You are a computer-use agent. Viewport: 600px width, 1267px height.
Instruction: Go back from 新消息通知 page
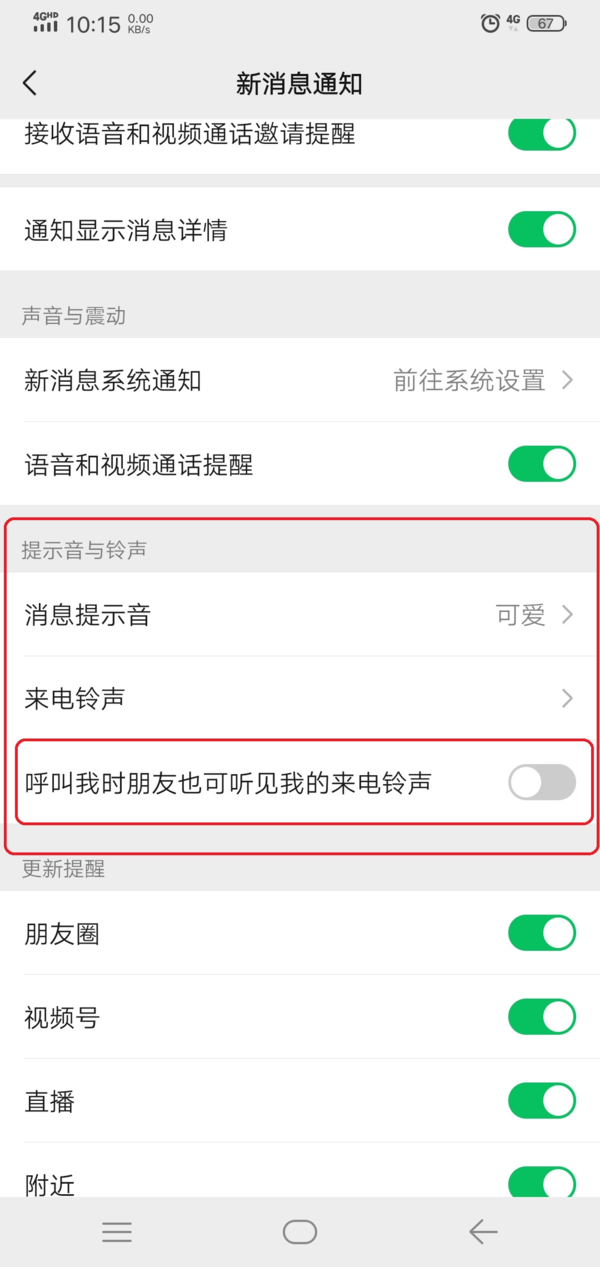tap(30, 84)
